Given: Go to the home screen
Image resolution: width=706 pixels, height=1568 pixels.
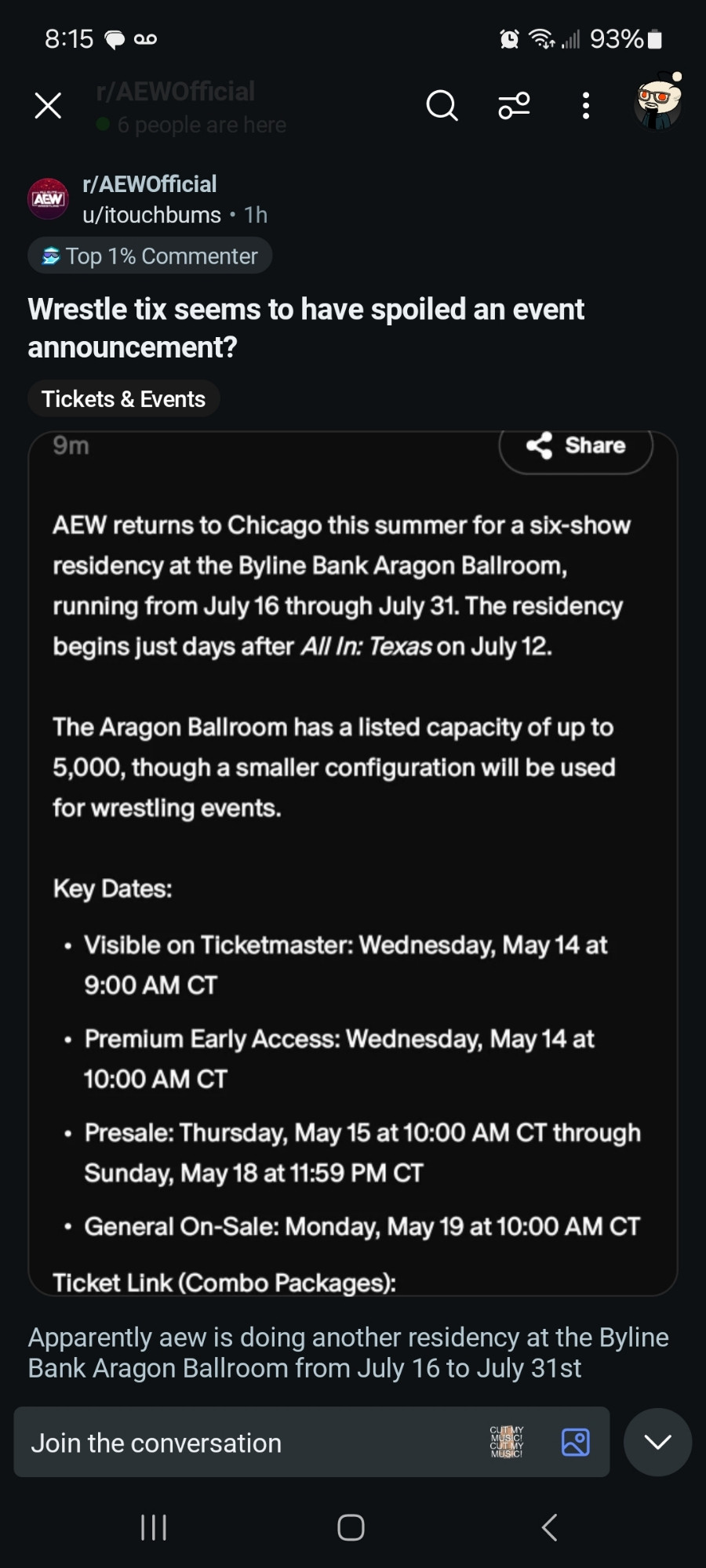Looking at the screenshot, I should pyautogui.click(x=351, y=1527).
